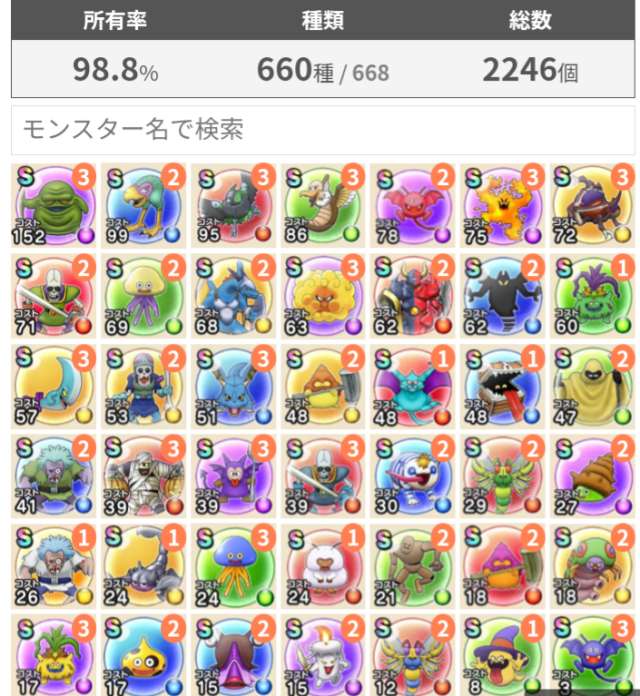
Task: Open the hooded ghost monster, cost 47
Action: (x=592, y=385)
